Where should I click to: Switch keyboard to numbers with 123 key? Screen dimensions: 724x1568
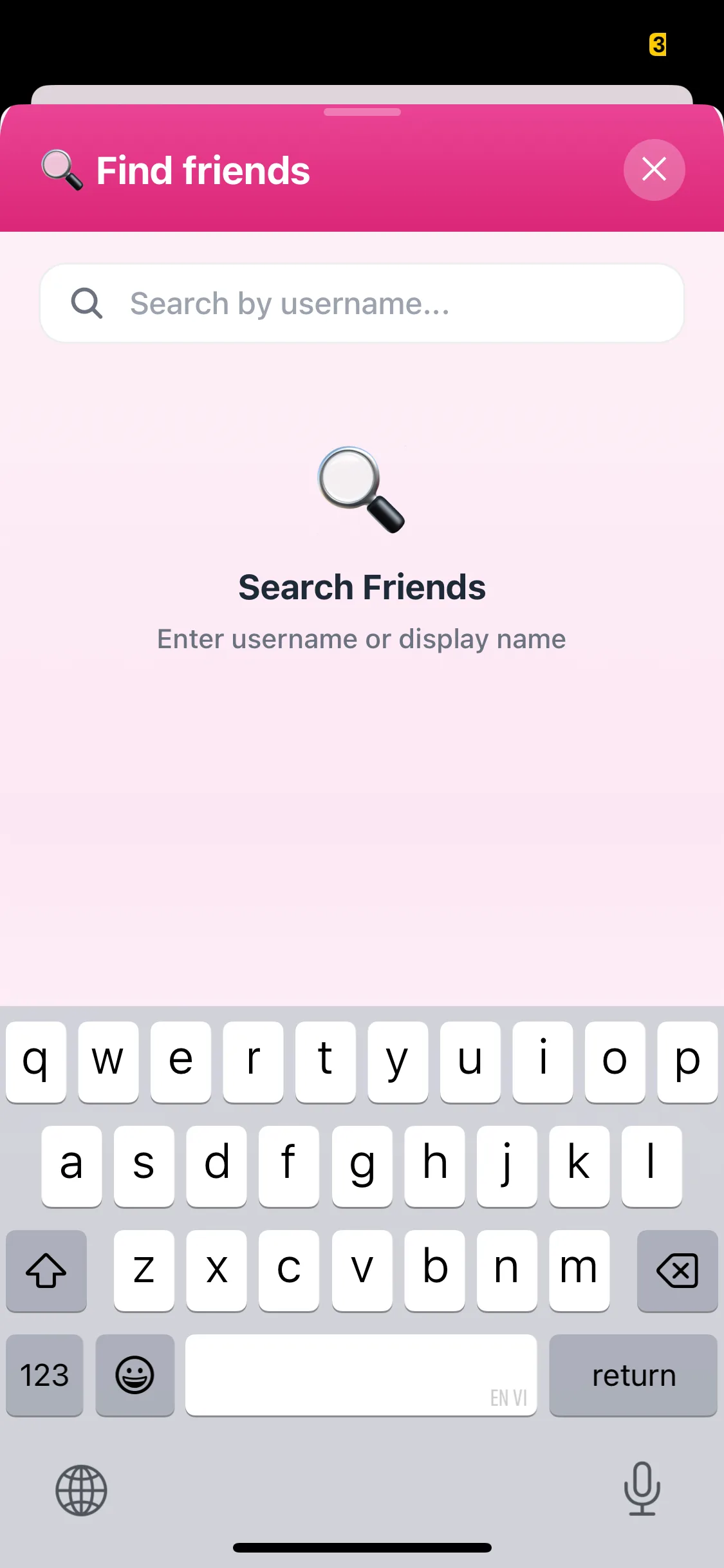point(44,1375)
